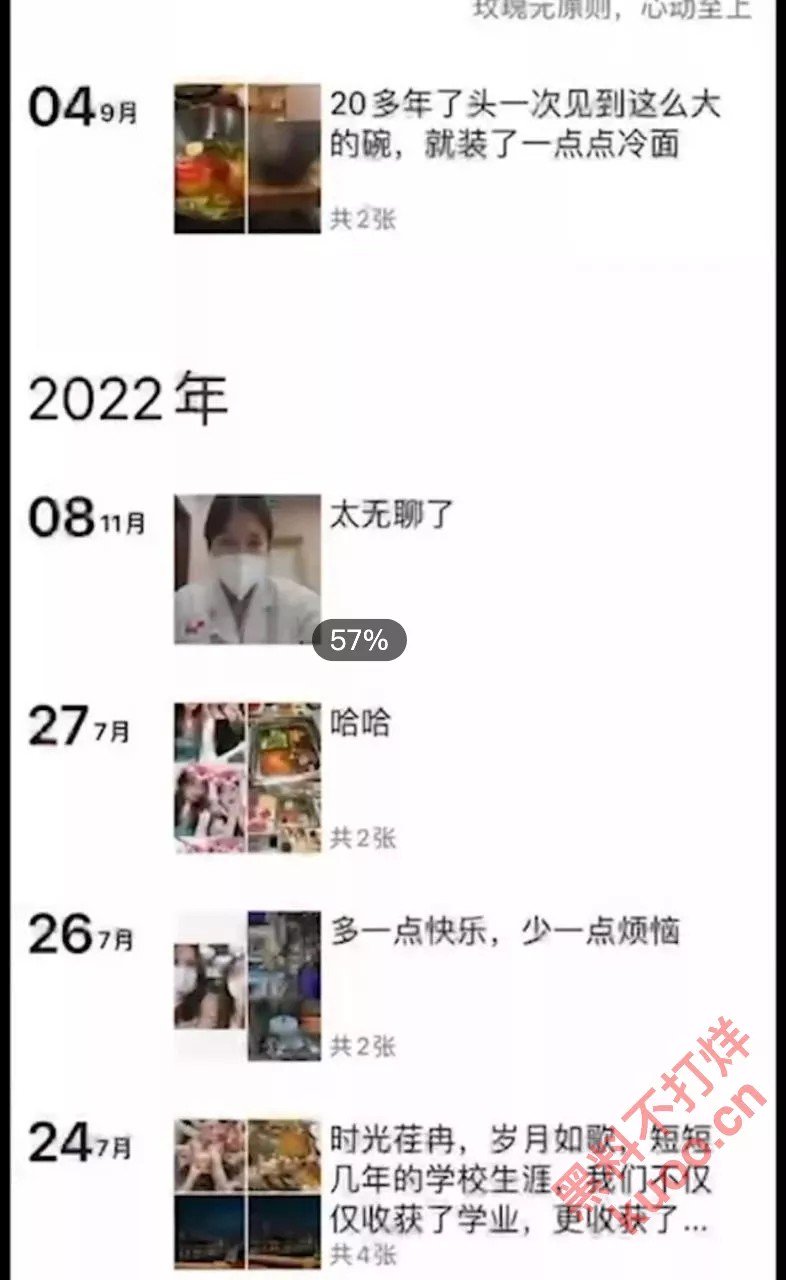786x1280 pixels.
Task: View the selfie photo on the 太无聊了 post
Action: point(247,568)
